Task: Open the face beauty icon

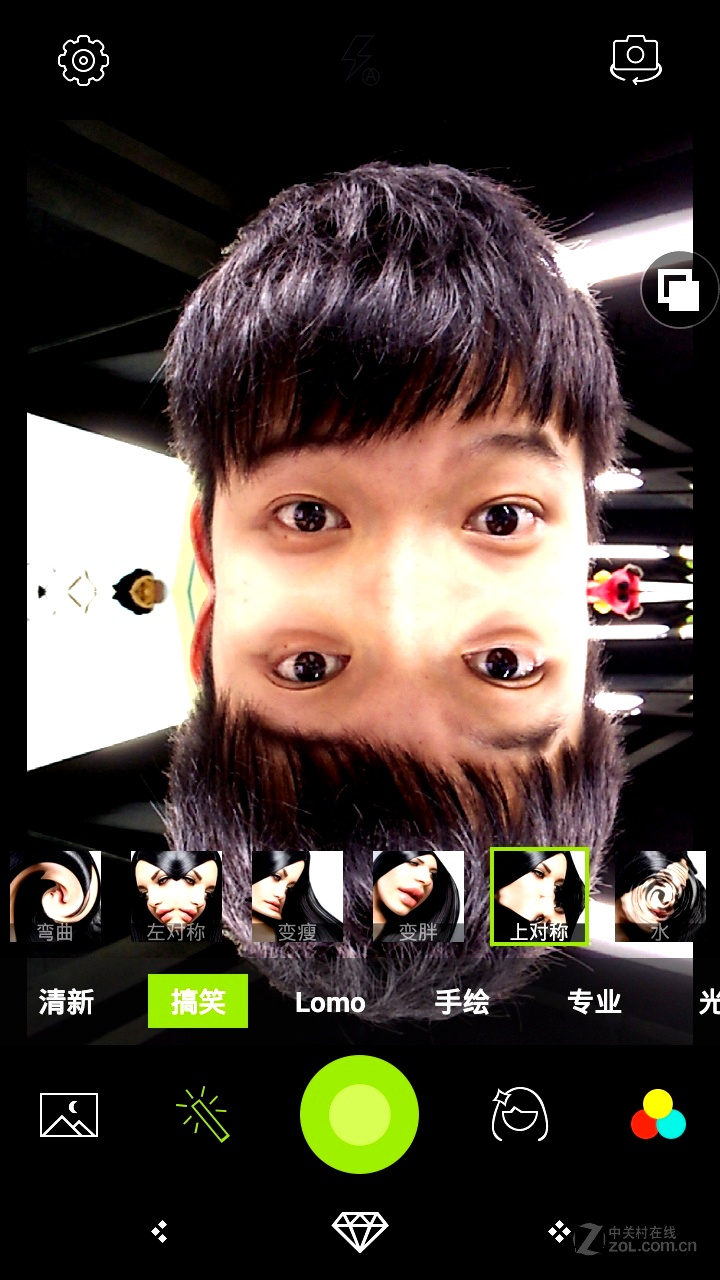Action: [x=520, y=1114]
